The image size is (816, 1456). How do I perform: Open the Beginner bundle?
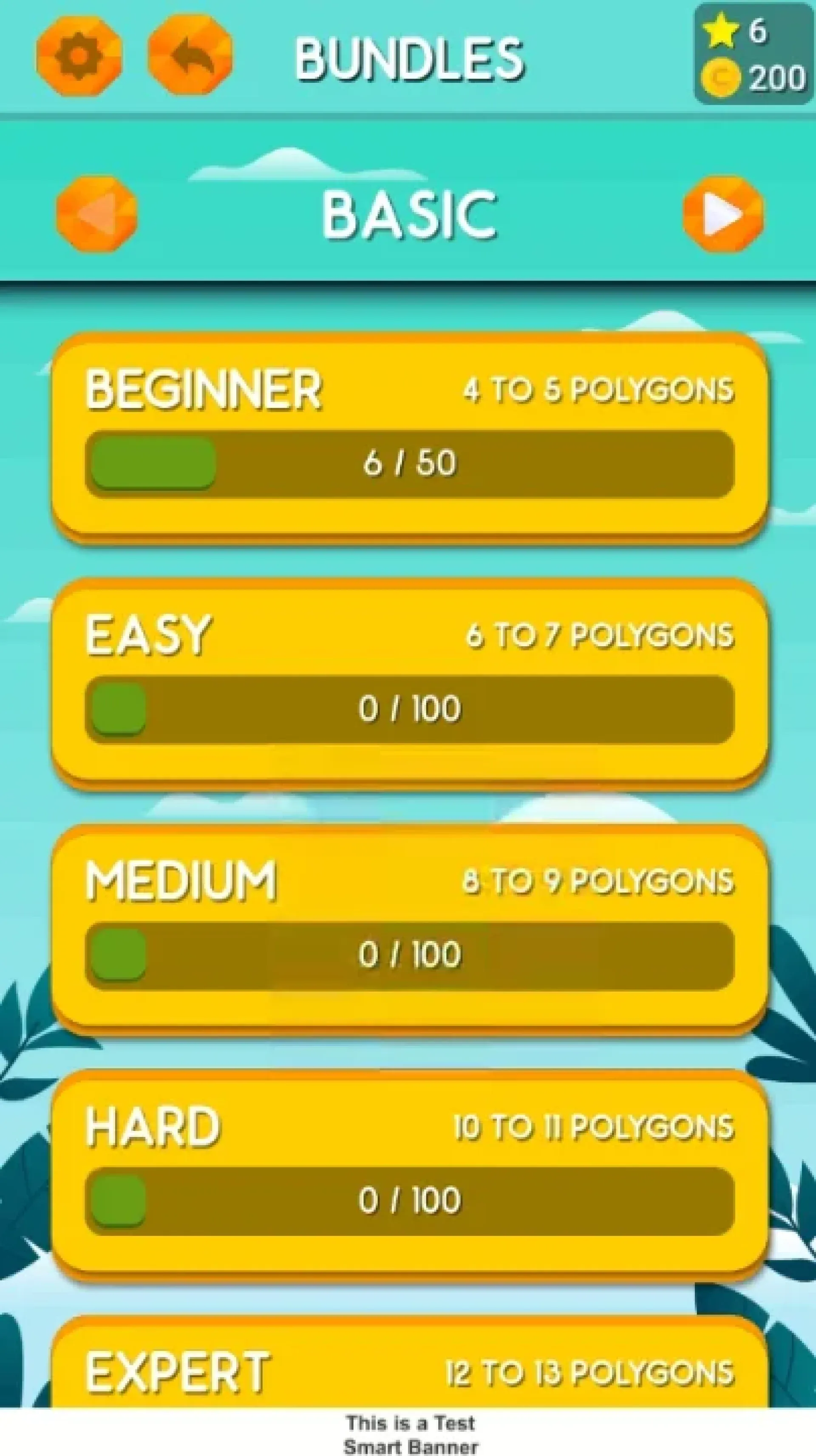coord(409,435)
